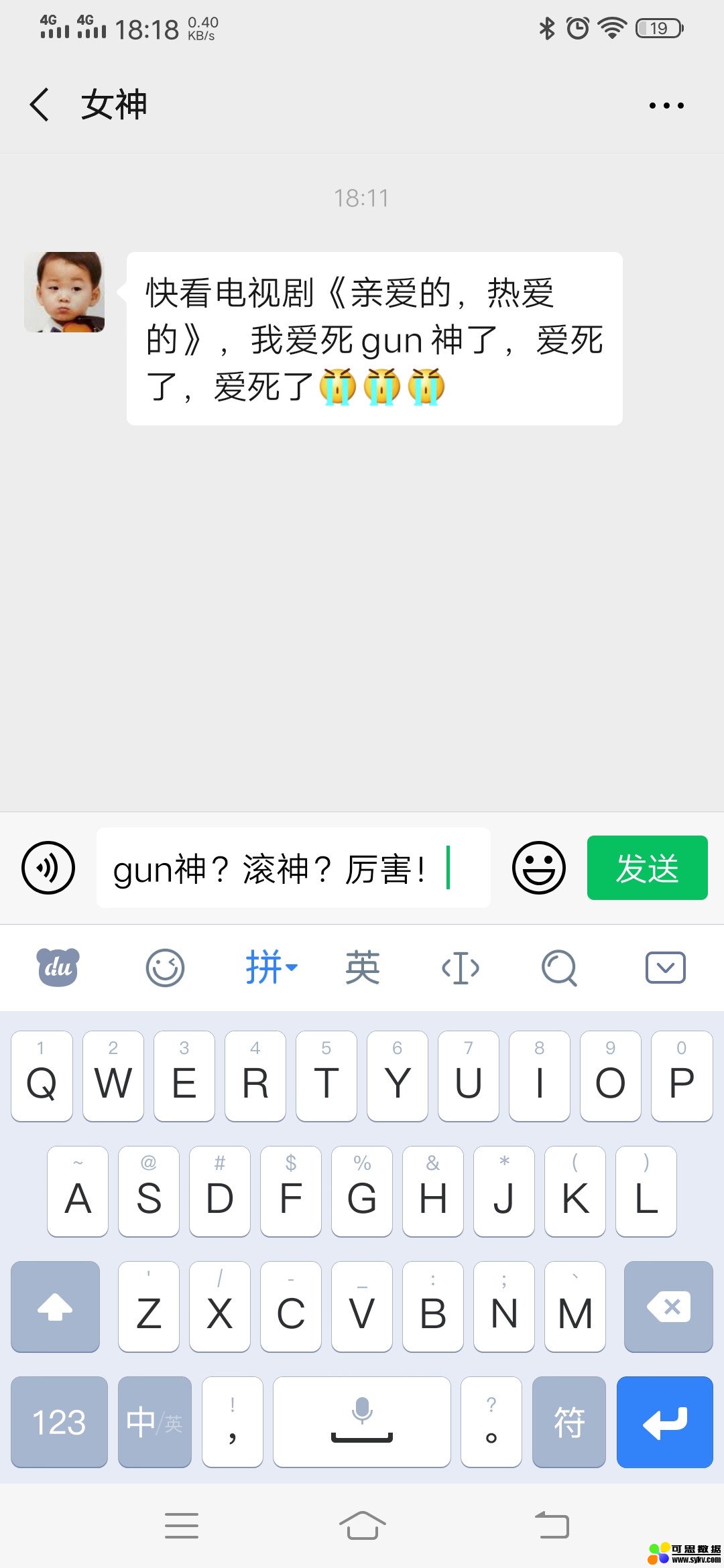Collapse the on-screen keyboard
Viewport: 724px width, 1568px height.
tap(665, 968)
